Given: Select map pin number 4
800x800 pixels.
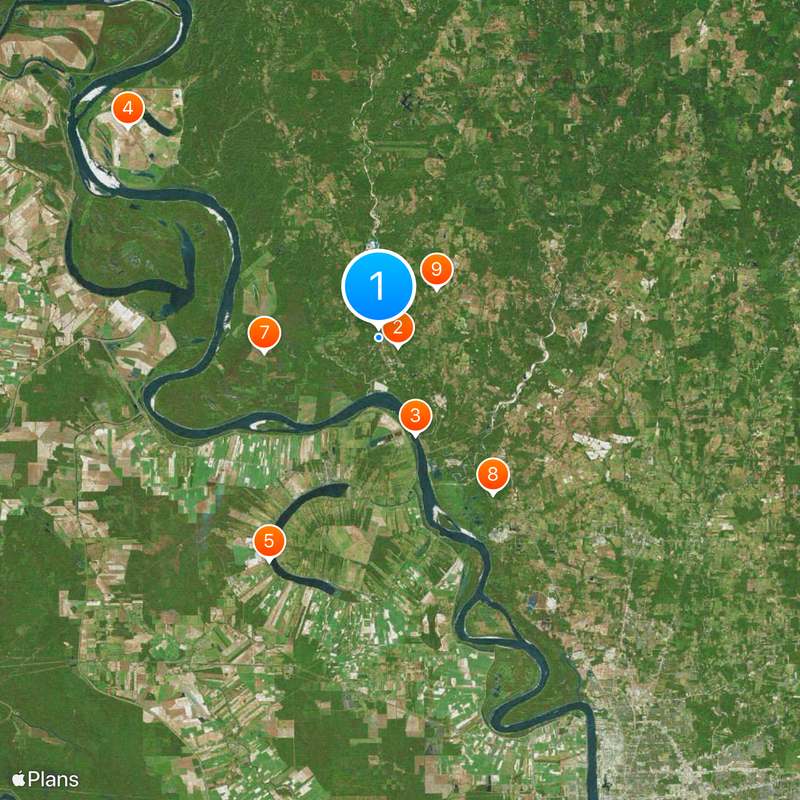Looking at the screenshot, I should (x=128, y=108).
